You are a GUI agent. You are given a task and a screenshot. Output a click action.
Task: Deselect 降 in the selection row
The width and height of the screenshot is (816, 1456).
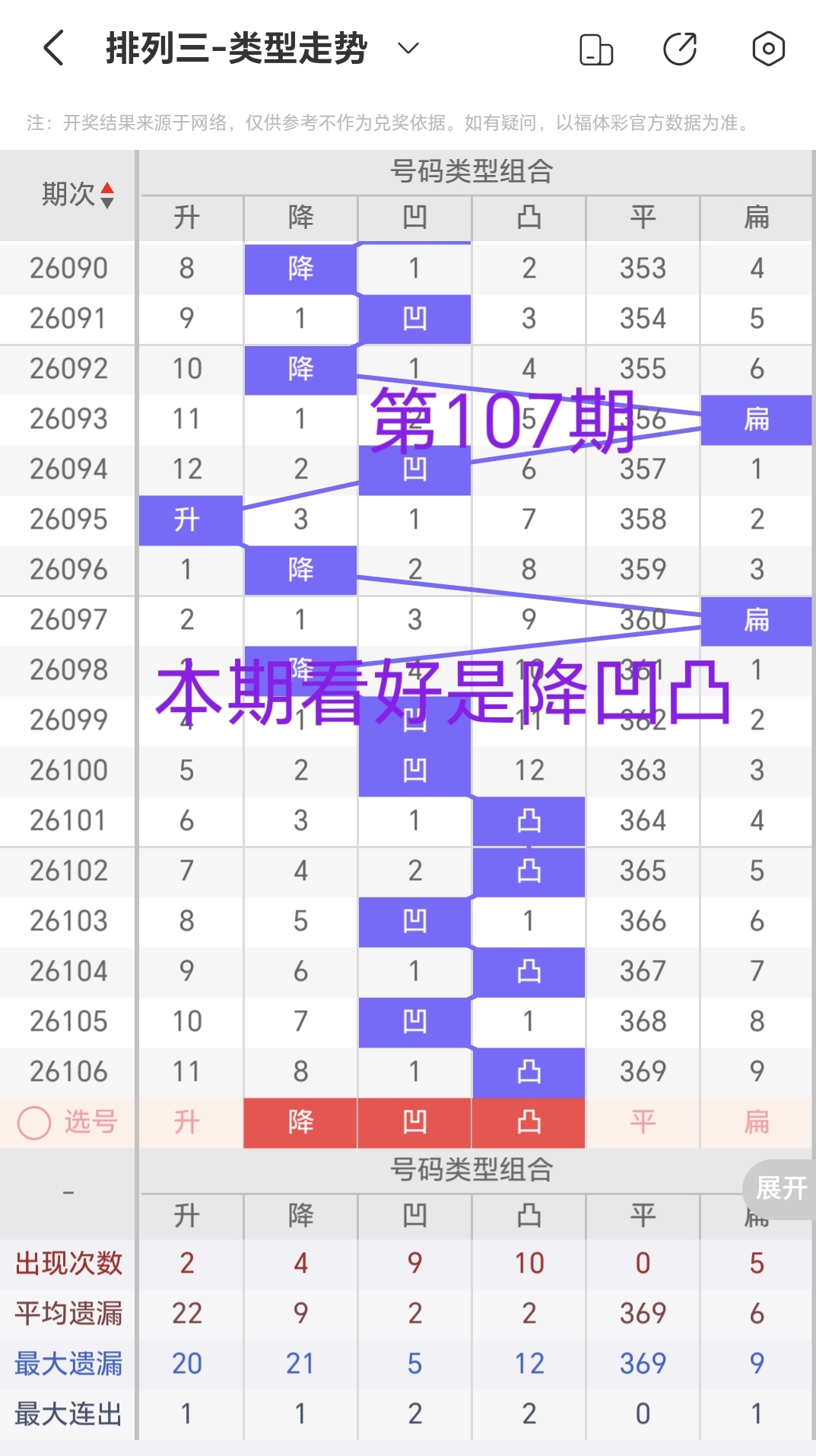(x=300, y=1122)
